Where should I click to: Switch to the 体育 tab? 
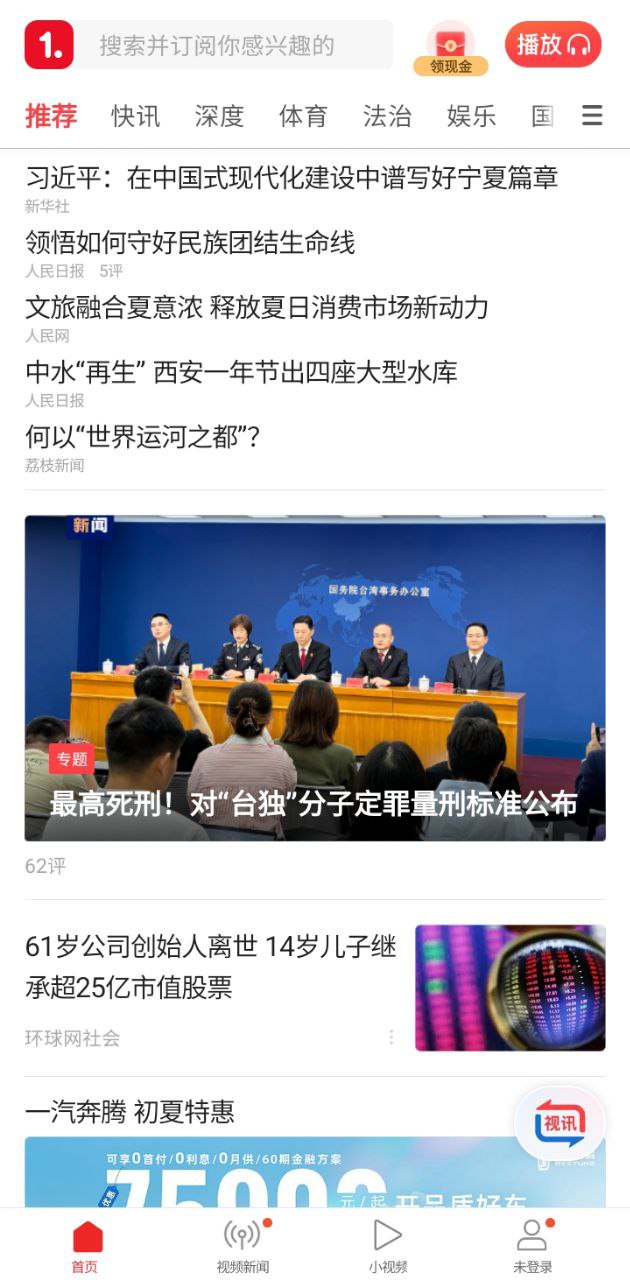[303, 116]
